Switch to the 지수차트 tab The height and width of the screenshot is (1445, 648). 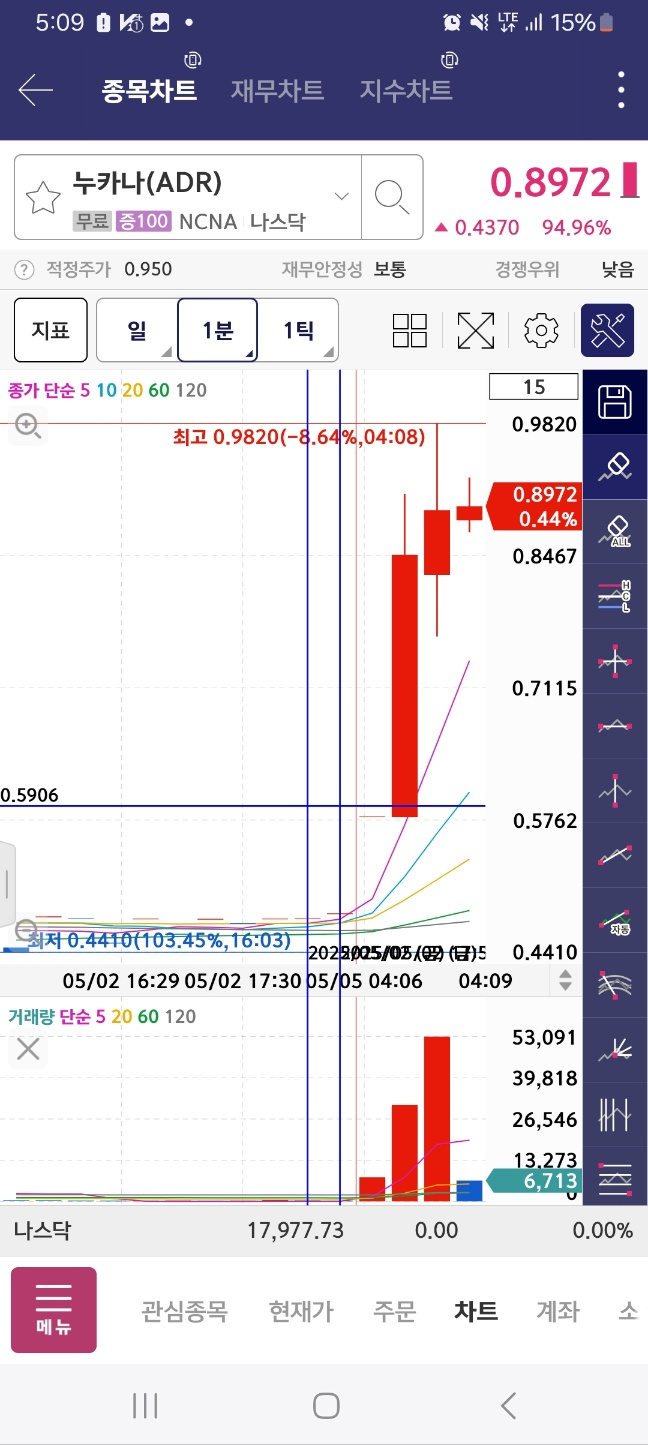(x=406, y=91)
